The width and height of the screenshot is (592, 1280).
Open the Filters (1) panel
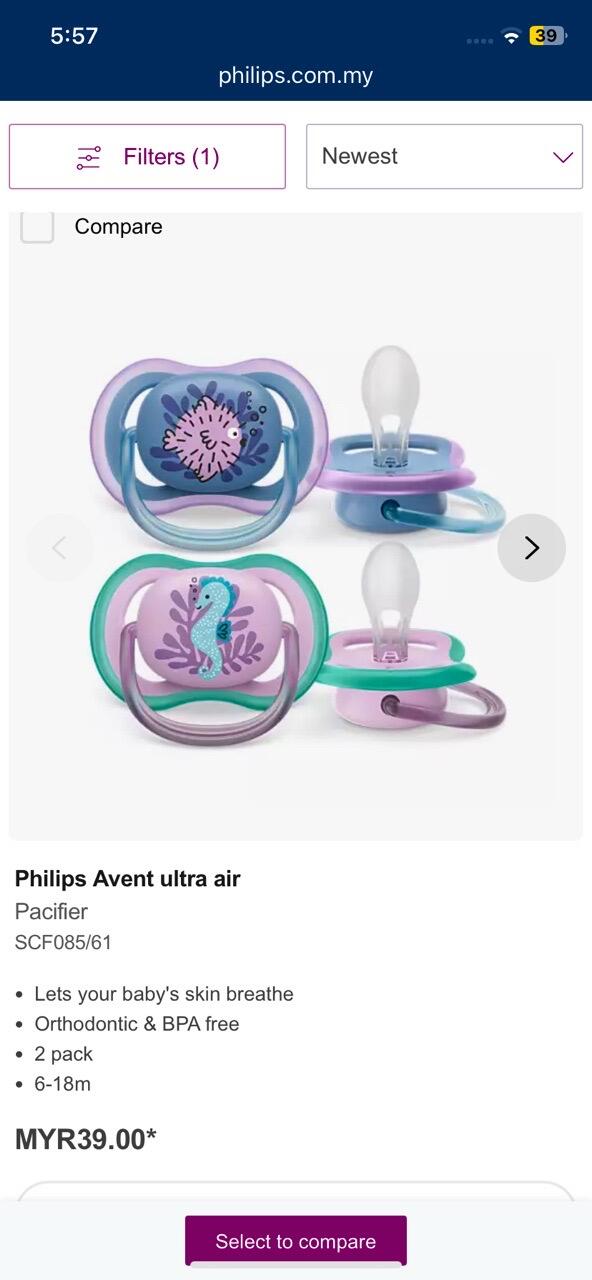point(147,156)
